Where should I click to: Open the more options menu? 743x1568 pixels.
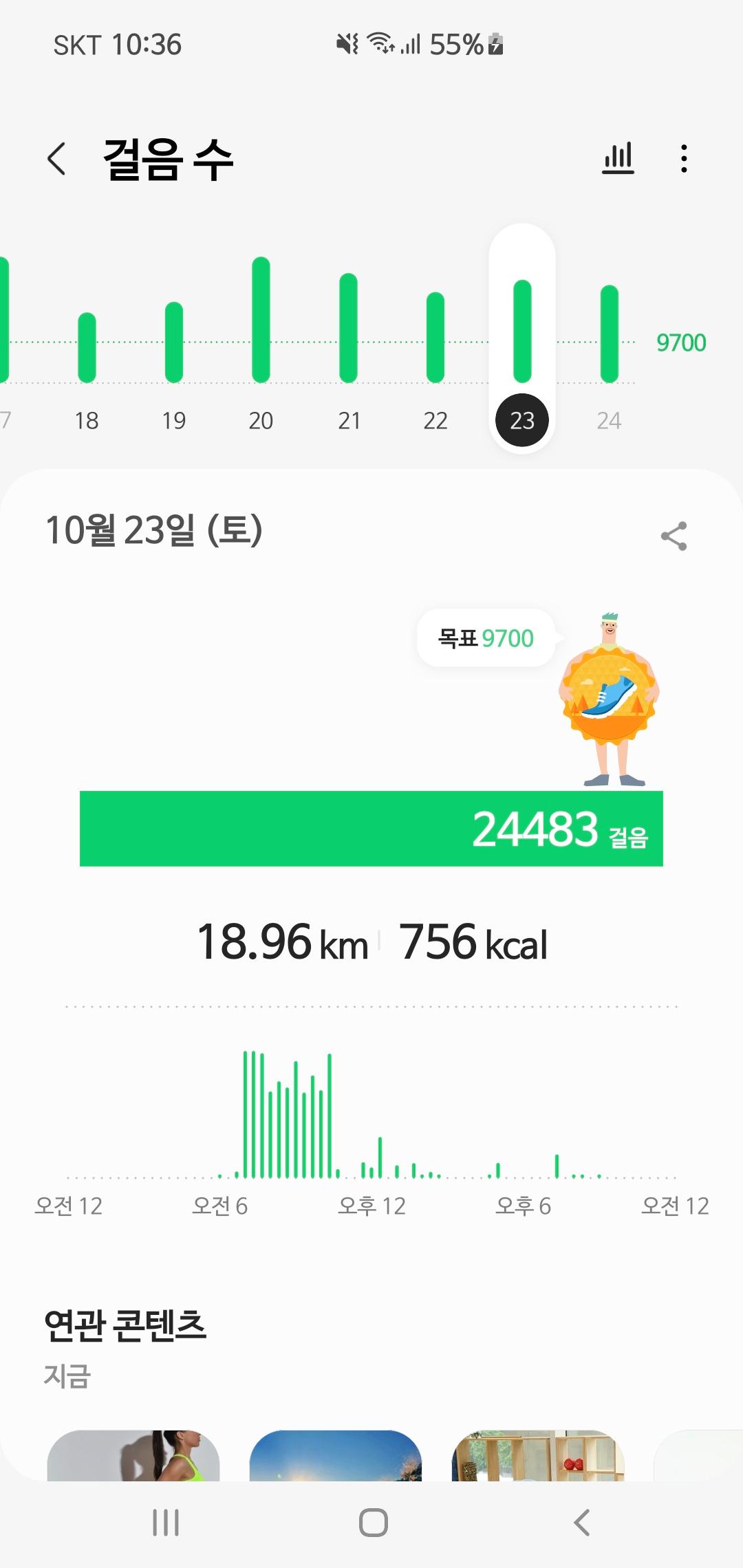(683, 159)
